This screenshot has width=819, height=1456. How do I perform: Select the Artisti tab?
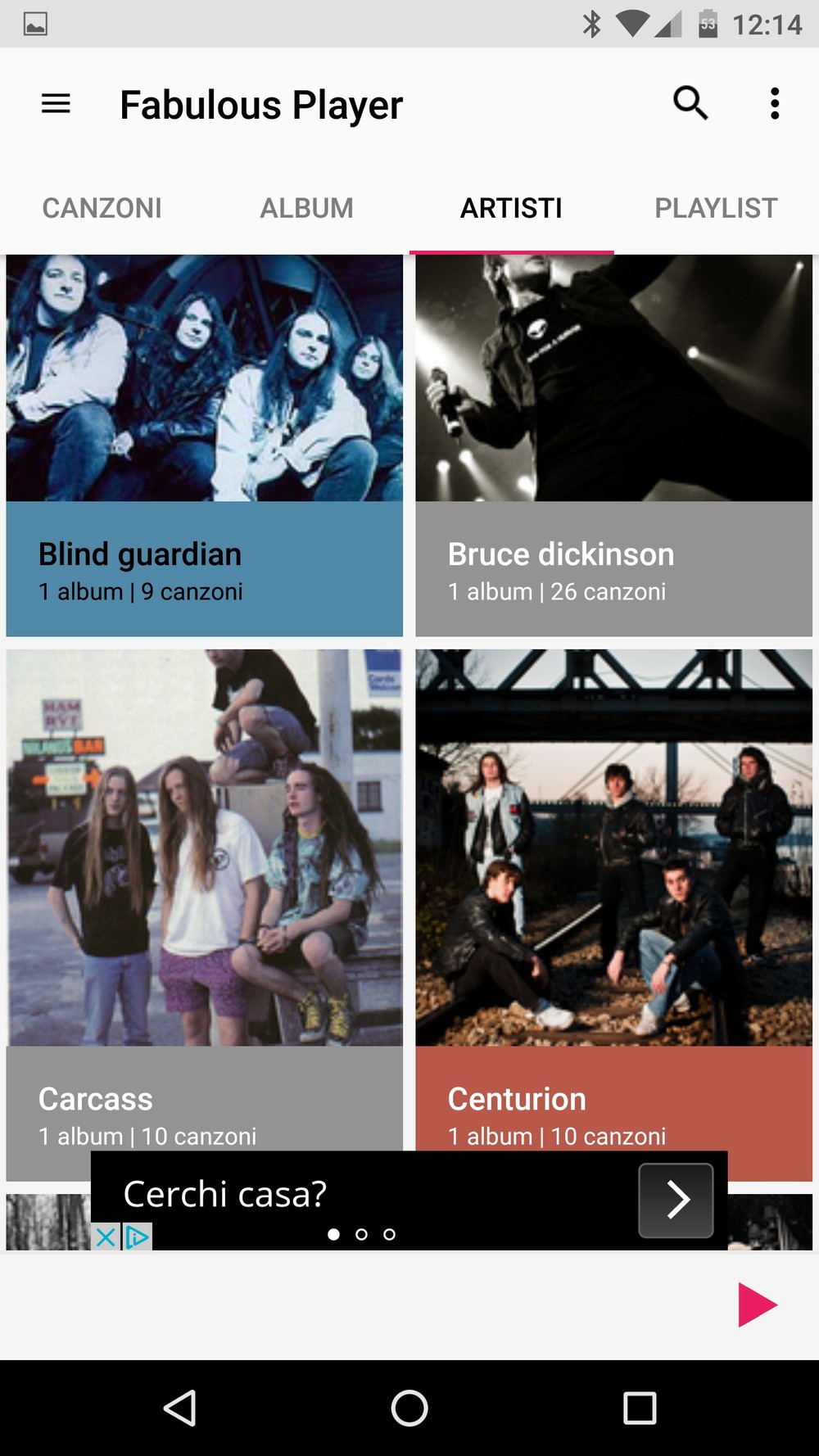click(511, 208)
